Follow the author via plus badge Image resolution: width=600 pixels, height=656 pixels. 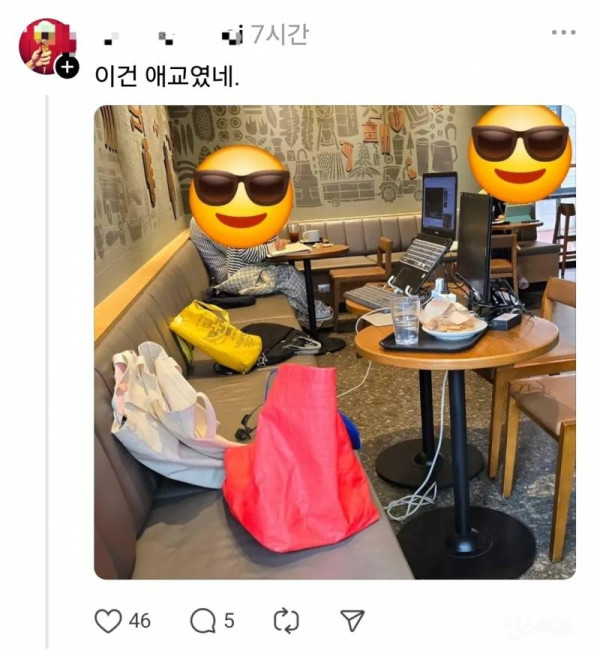pos(67,67)
